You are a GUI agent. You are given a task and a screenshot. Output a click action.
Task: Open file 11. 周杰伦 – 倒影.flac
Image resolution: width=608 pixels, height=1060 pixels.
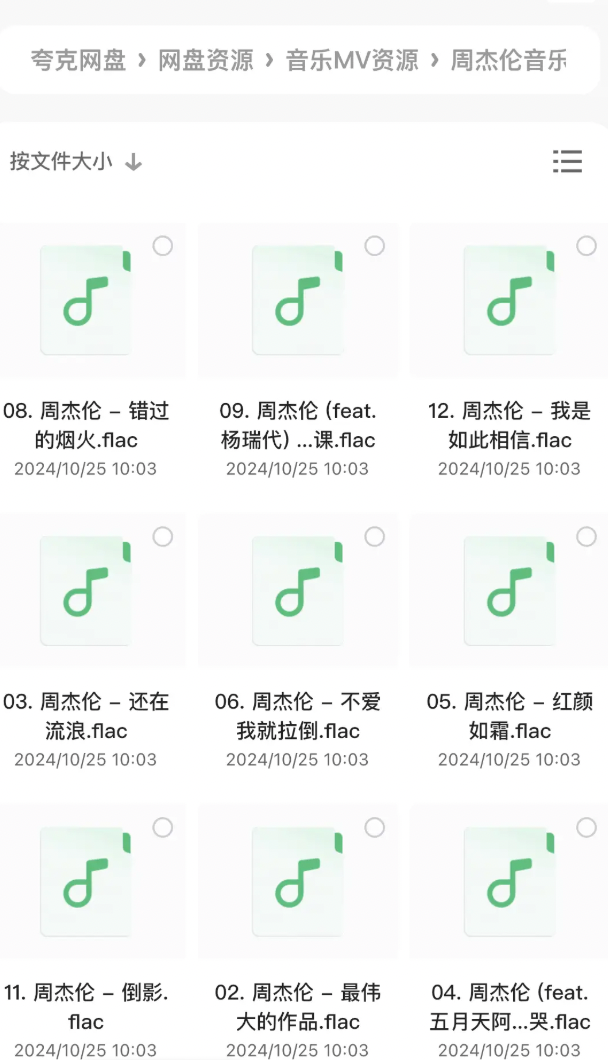point(86,882)
